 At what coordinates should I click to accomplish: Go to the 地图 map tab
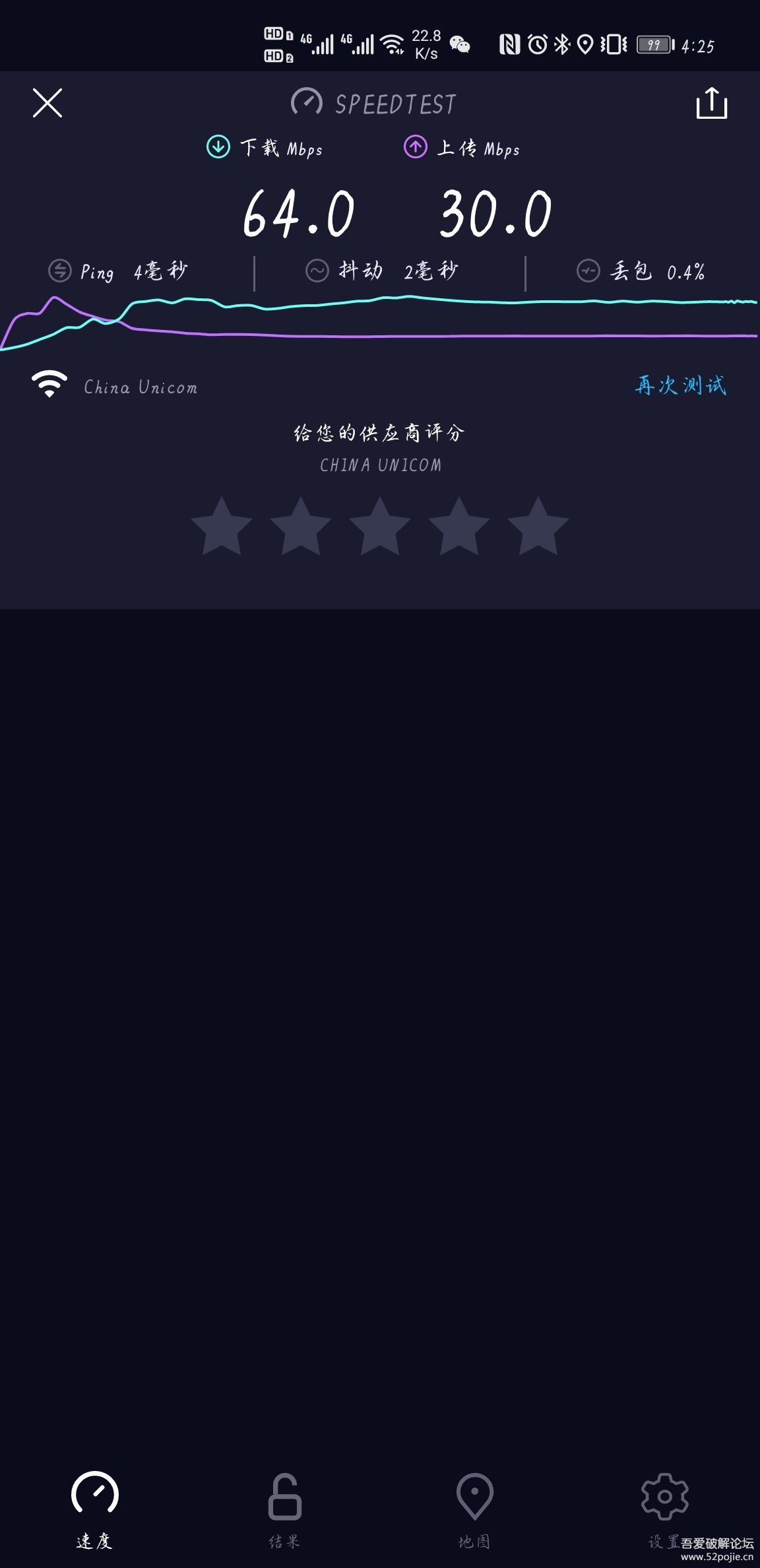[x=474, y=1509]
